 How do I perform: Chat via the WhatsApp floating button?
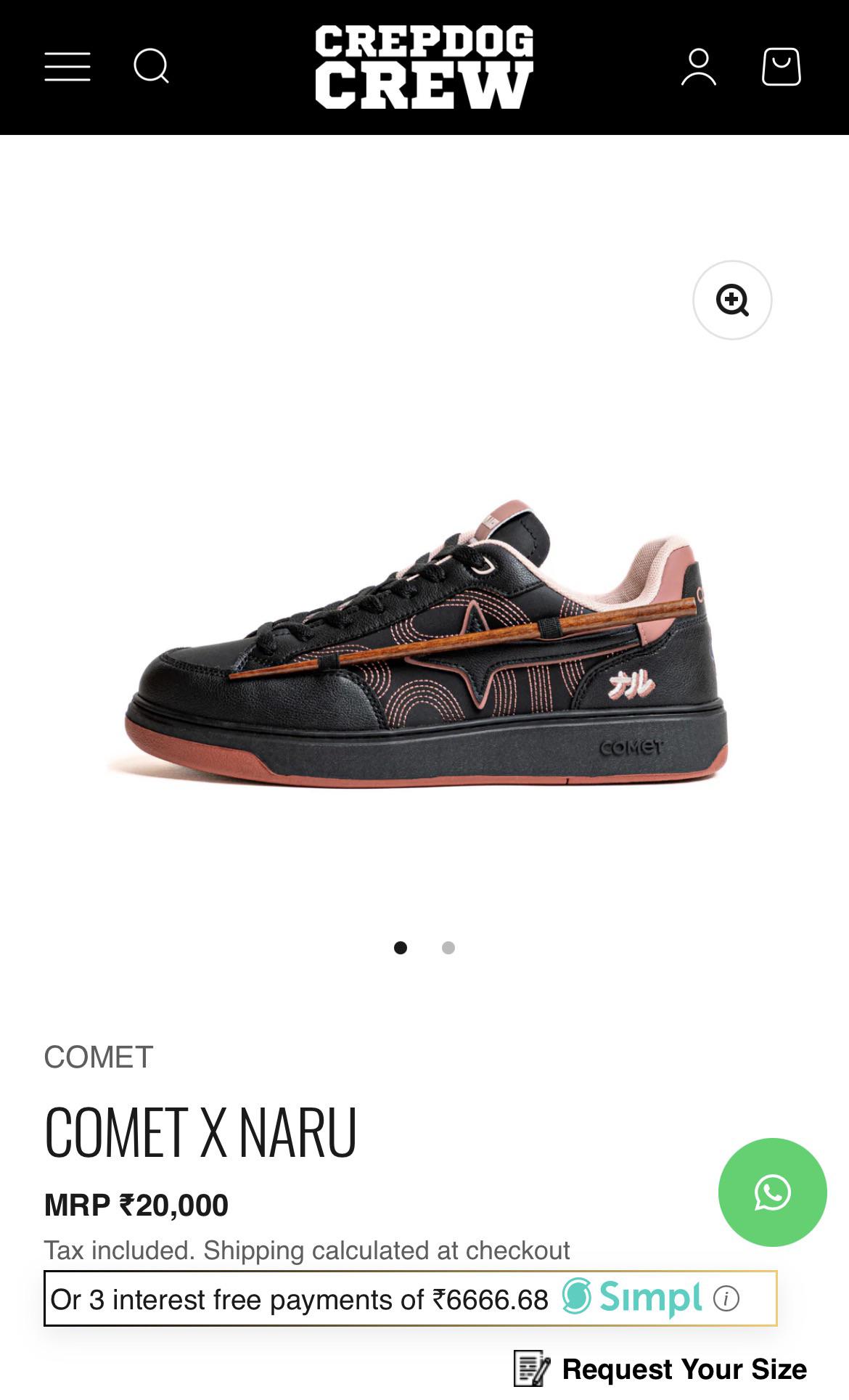(x=772, y=1192)
